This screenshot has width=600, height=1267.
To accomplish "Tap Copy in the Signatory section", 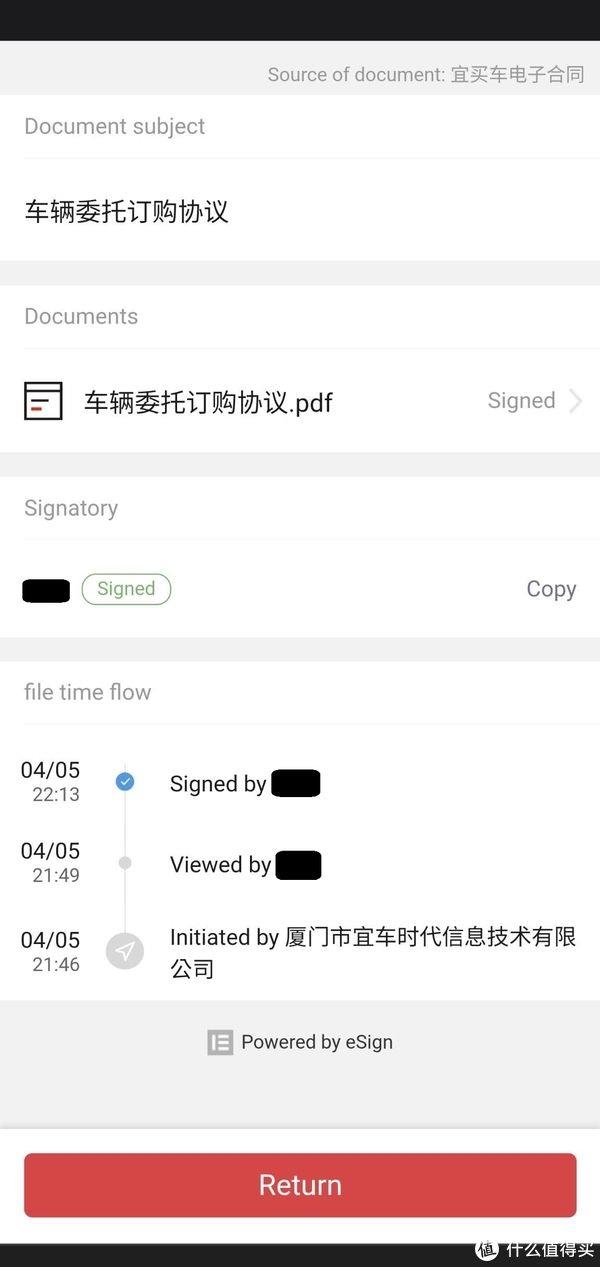I will (x=551, y=589).
